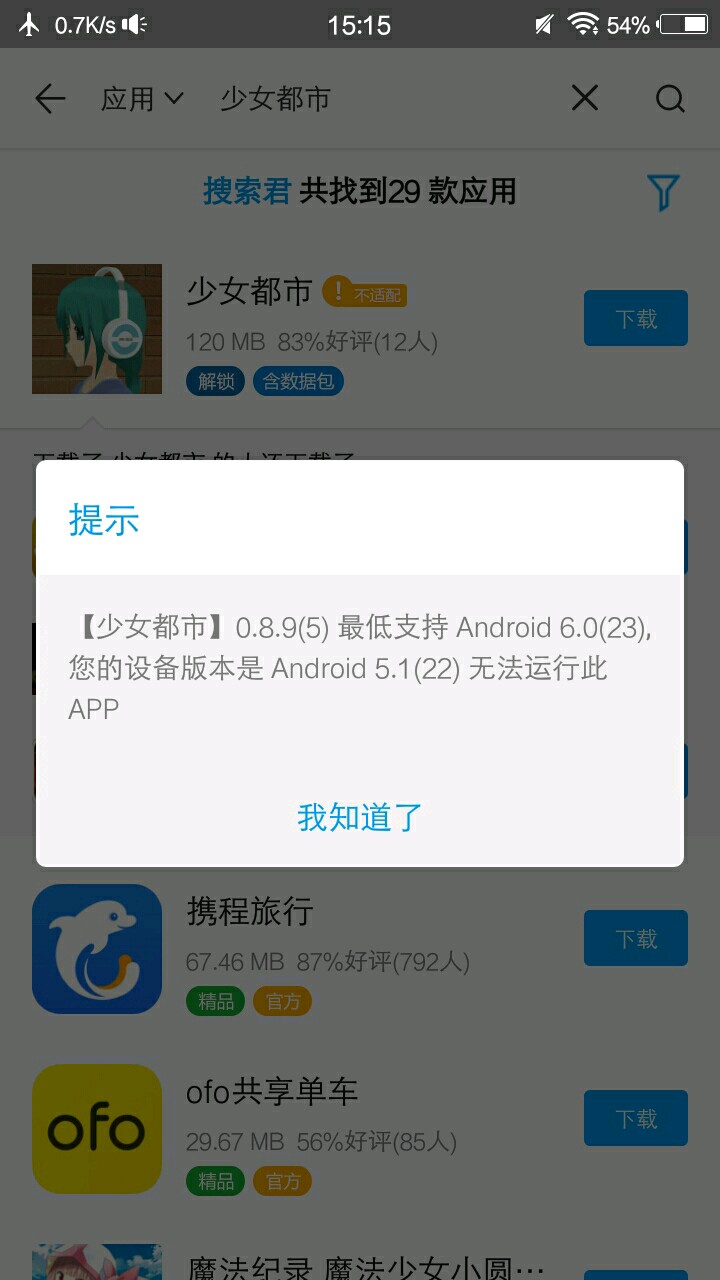
Task: Tap the search magnifier icon
Action: pyautogui.click(x=670, y=98)
